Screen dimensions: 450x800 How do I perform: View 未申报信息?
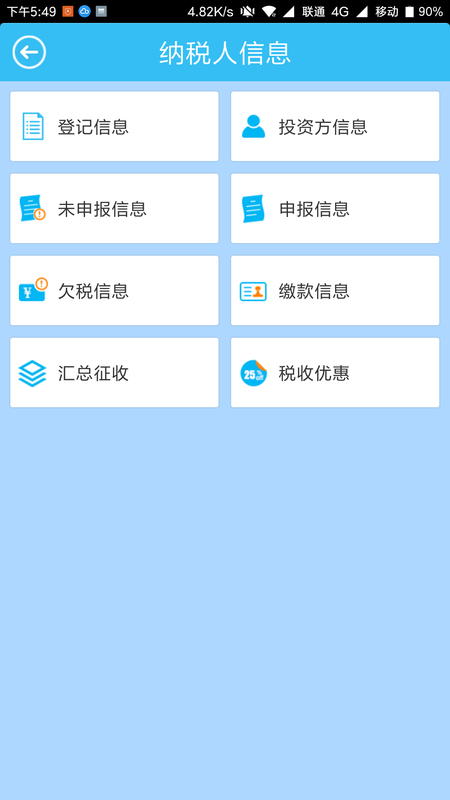coord(114,209)
